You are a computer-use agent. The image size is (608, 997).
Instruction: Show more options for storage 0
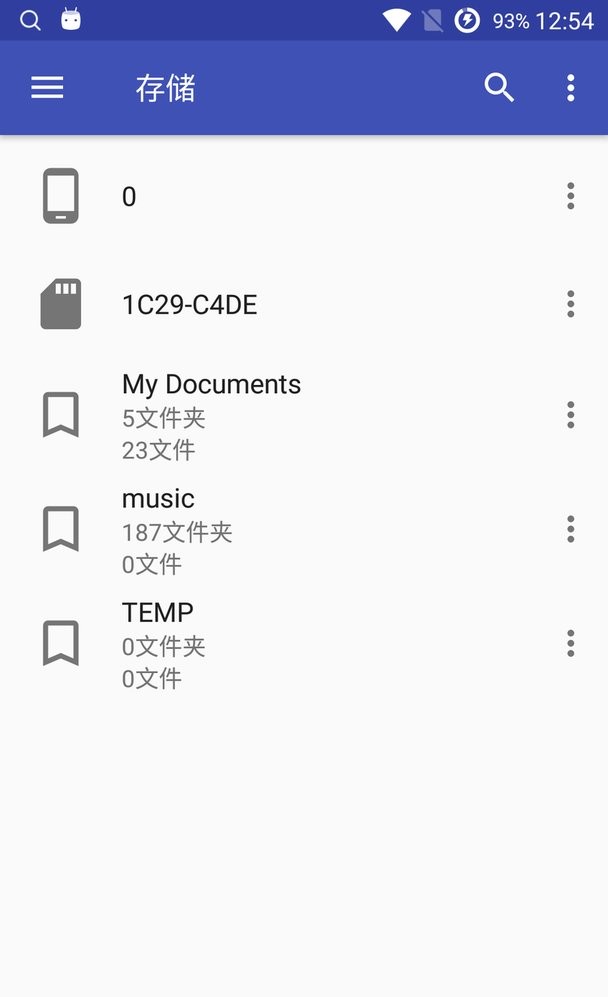(x=570, y=196)
